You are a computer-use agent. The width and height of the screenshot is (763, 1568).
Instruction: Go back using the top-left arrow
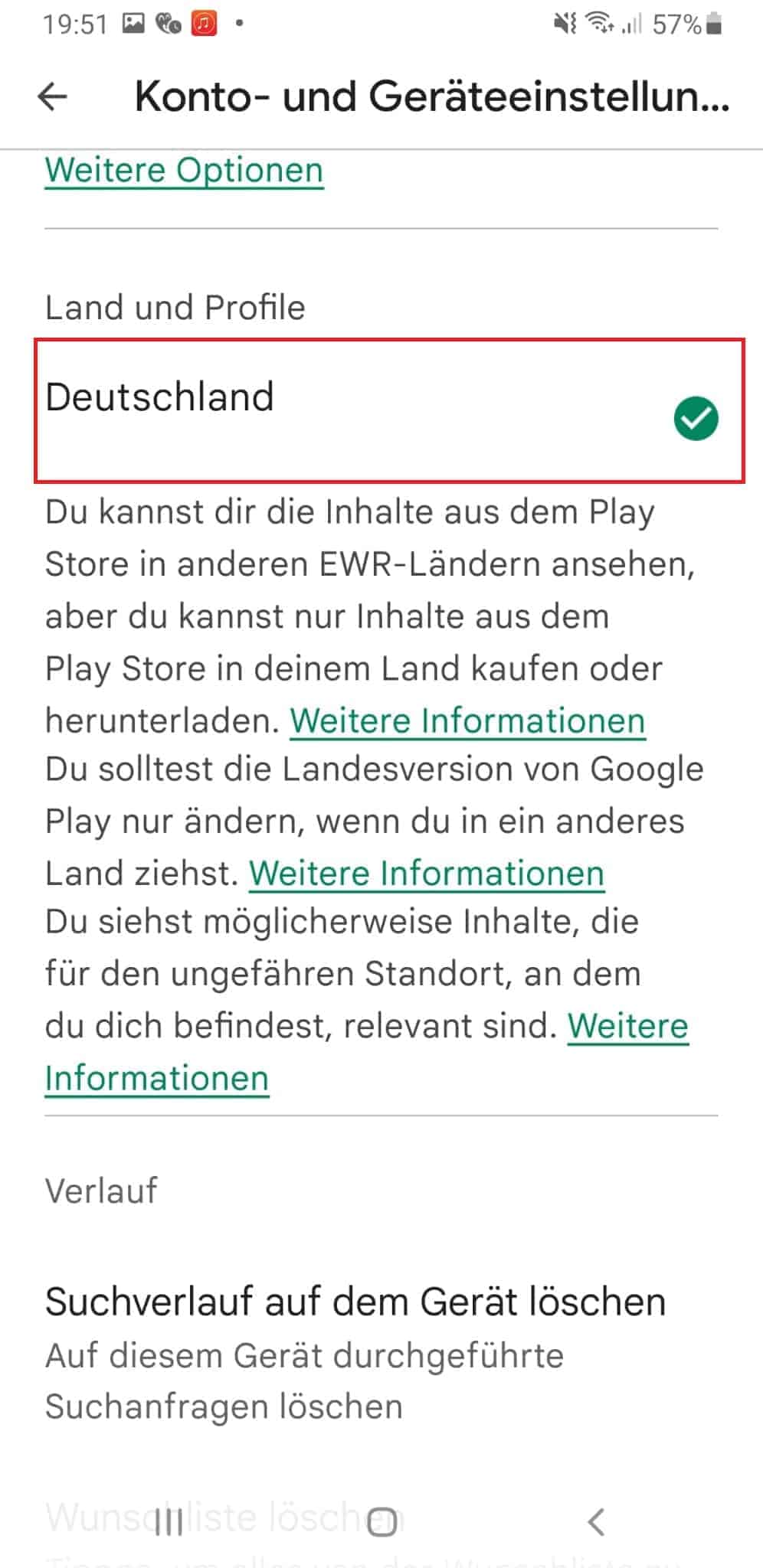click(52, 96)
